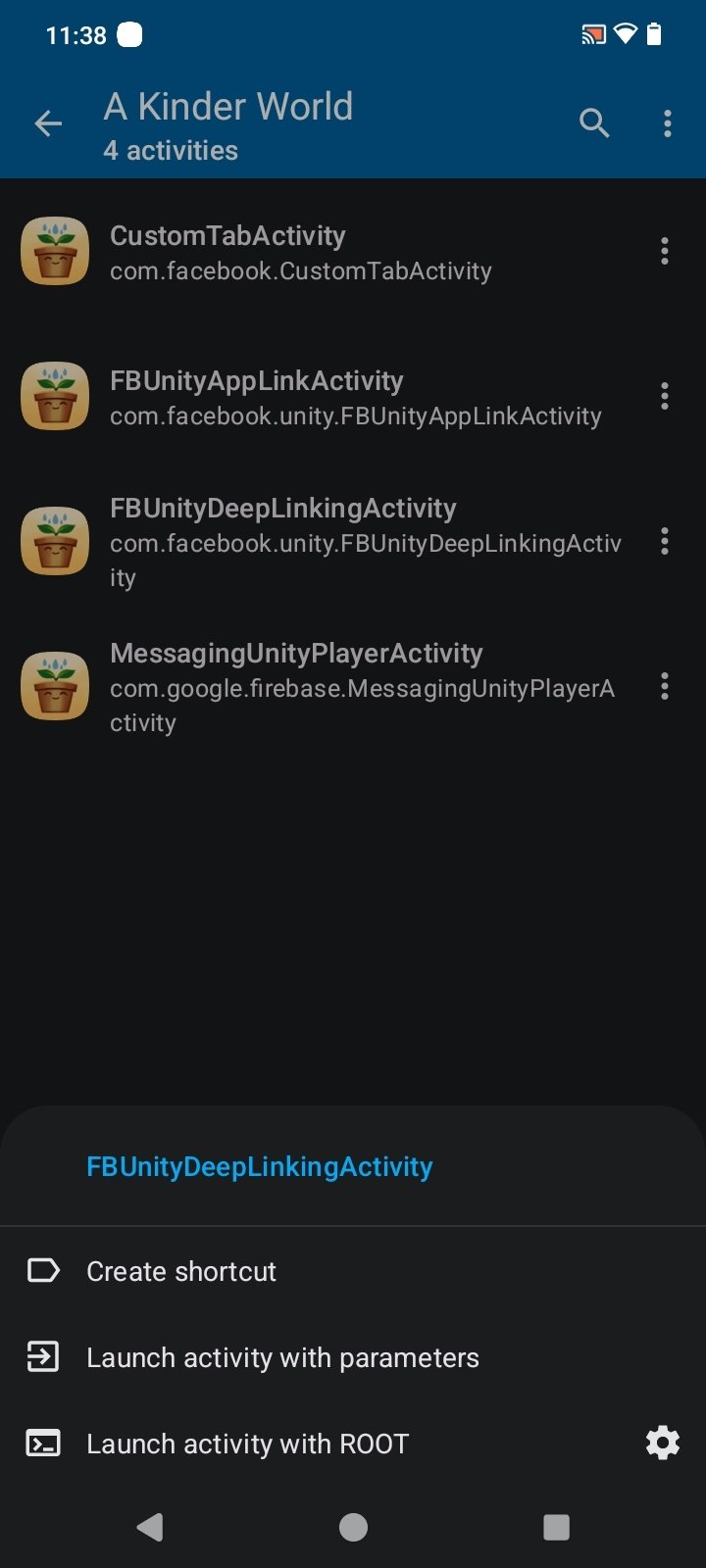Choose Launch activity with parameters

pyautogui.click(x=282, y=1357)
